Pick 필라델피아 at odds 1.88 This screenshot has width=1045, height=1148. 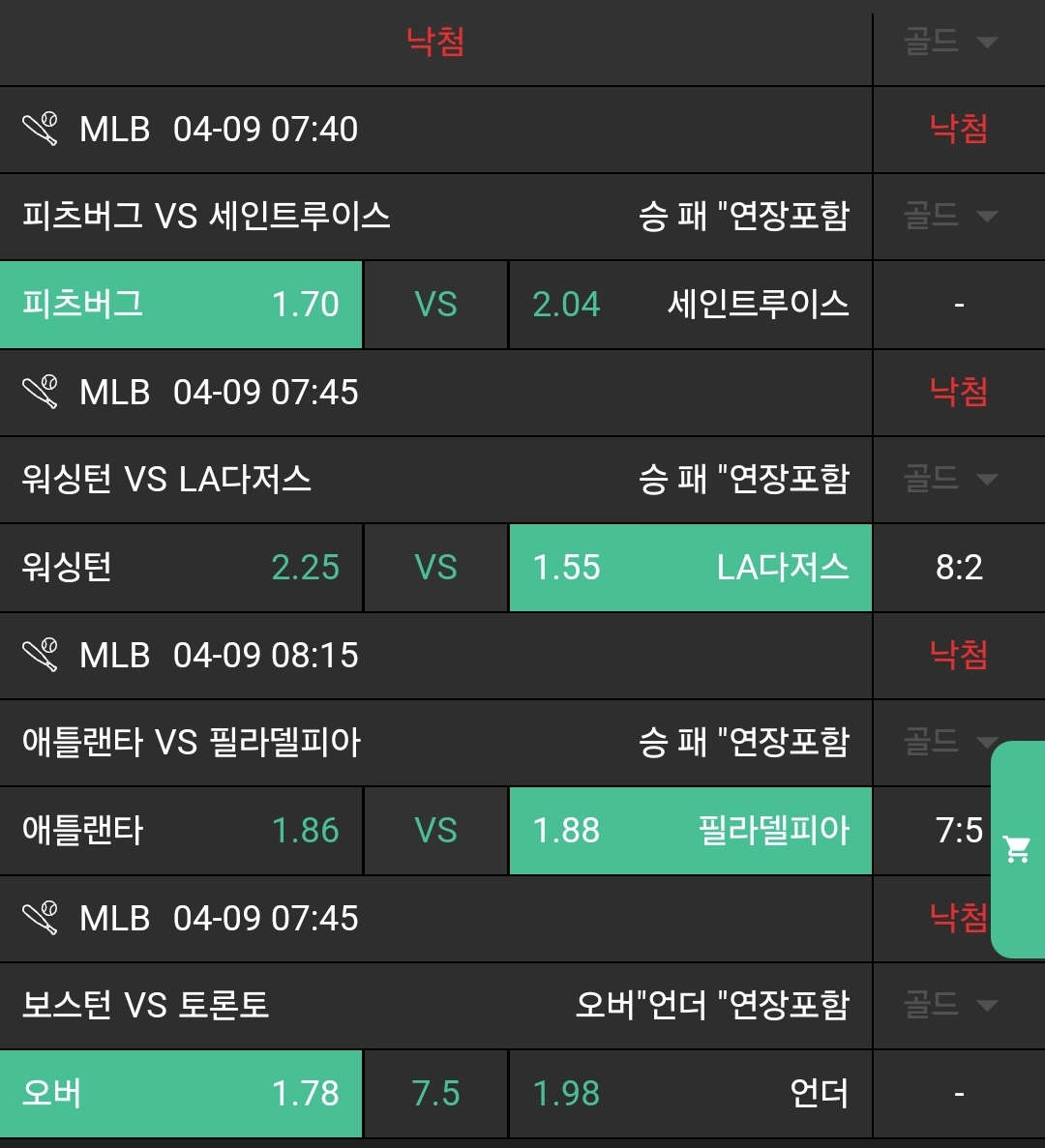pyautogui.click(x=690, y=831)
